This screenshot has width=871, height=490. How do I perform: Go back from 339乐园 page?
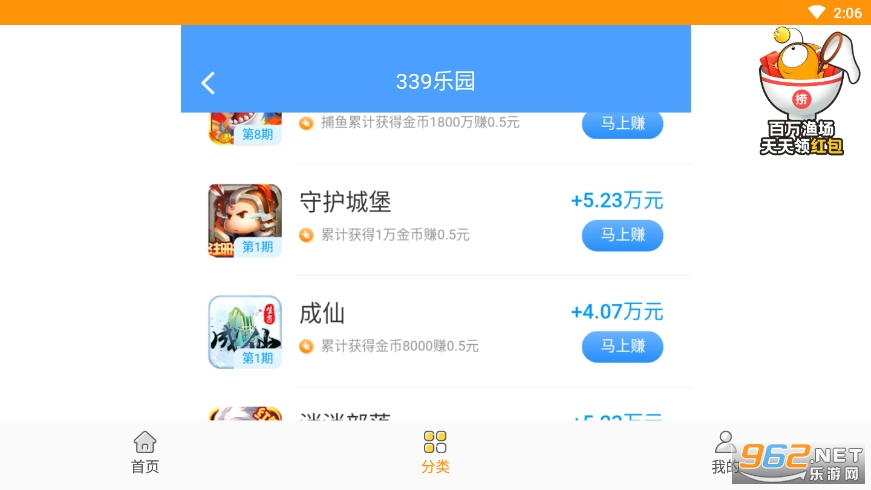[208, 83]
